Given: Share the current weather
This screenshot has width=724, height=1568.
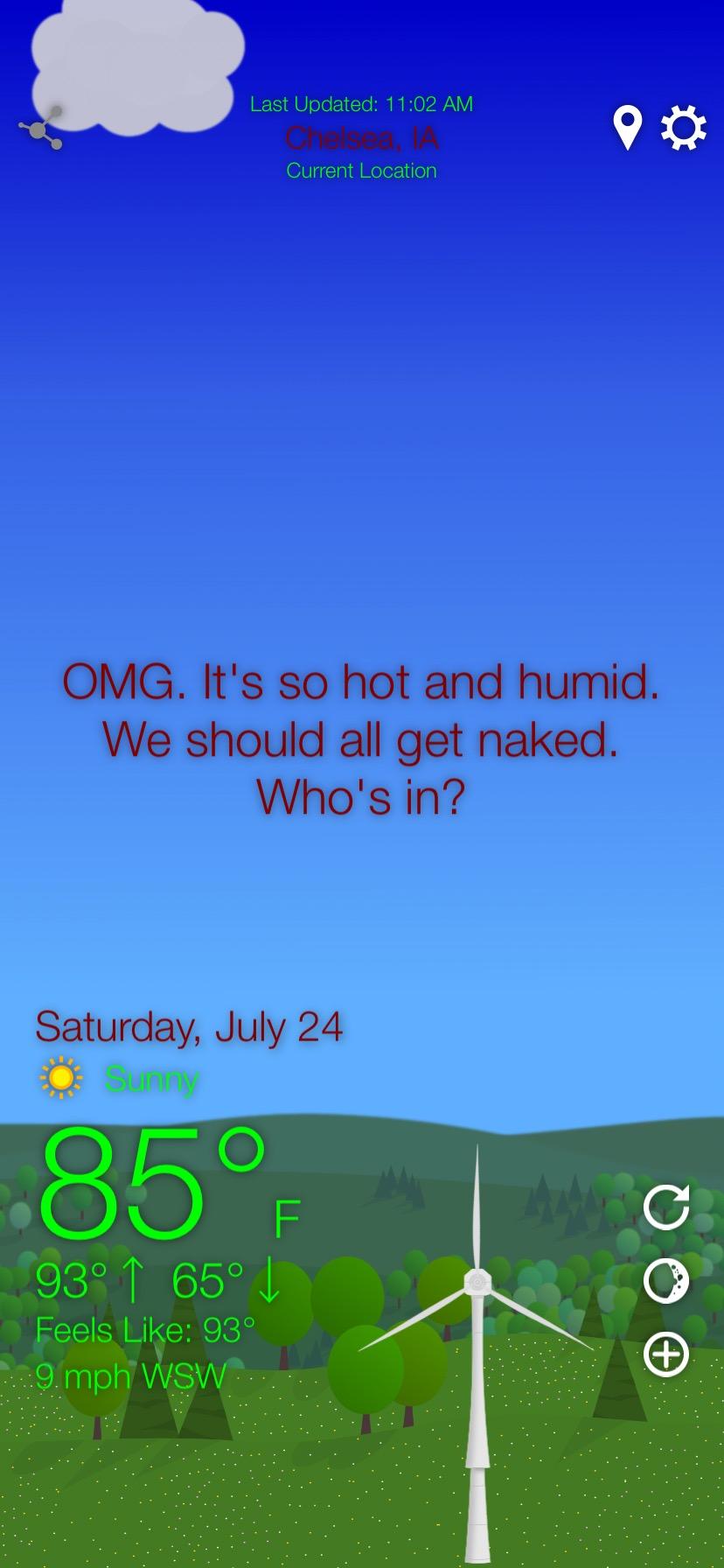Looking at the screenshot, I should tap(41, 128).
